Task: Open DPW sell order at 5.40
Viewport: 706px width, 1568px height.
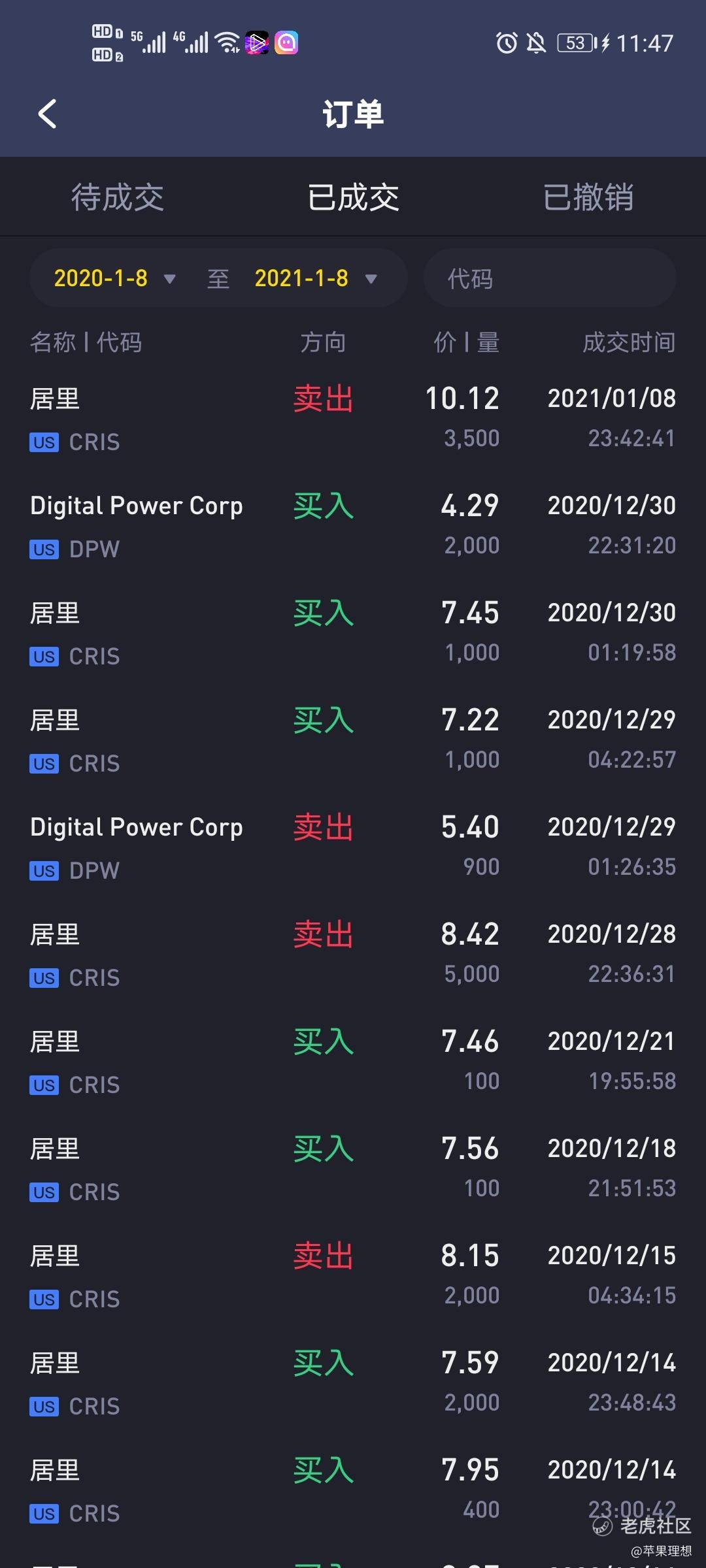Action: 353,847
